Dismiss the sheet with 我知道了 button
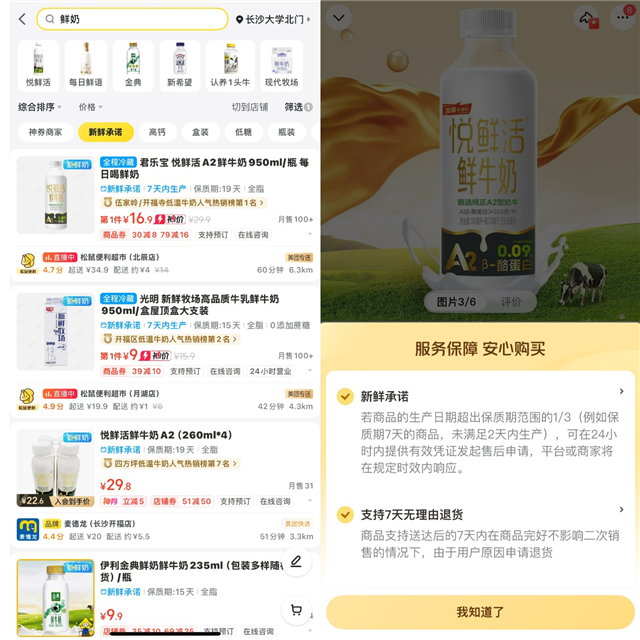This screenshot has height=640, width=640. click(x=480, y=611)
